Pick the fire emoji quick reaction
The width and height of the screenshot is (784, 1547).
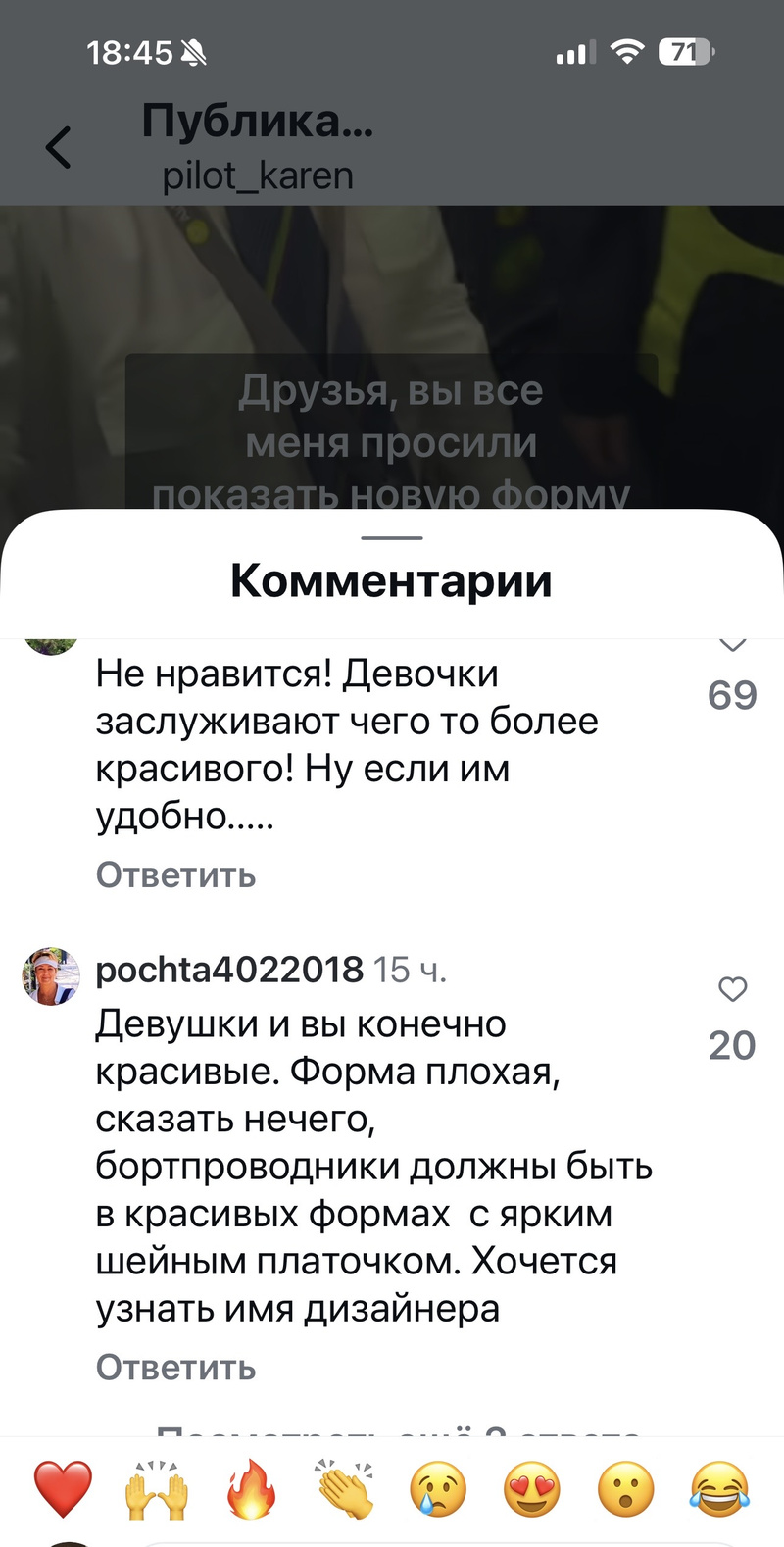251,1488
